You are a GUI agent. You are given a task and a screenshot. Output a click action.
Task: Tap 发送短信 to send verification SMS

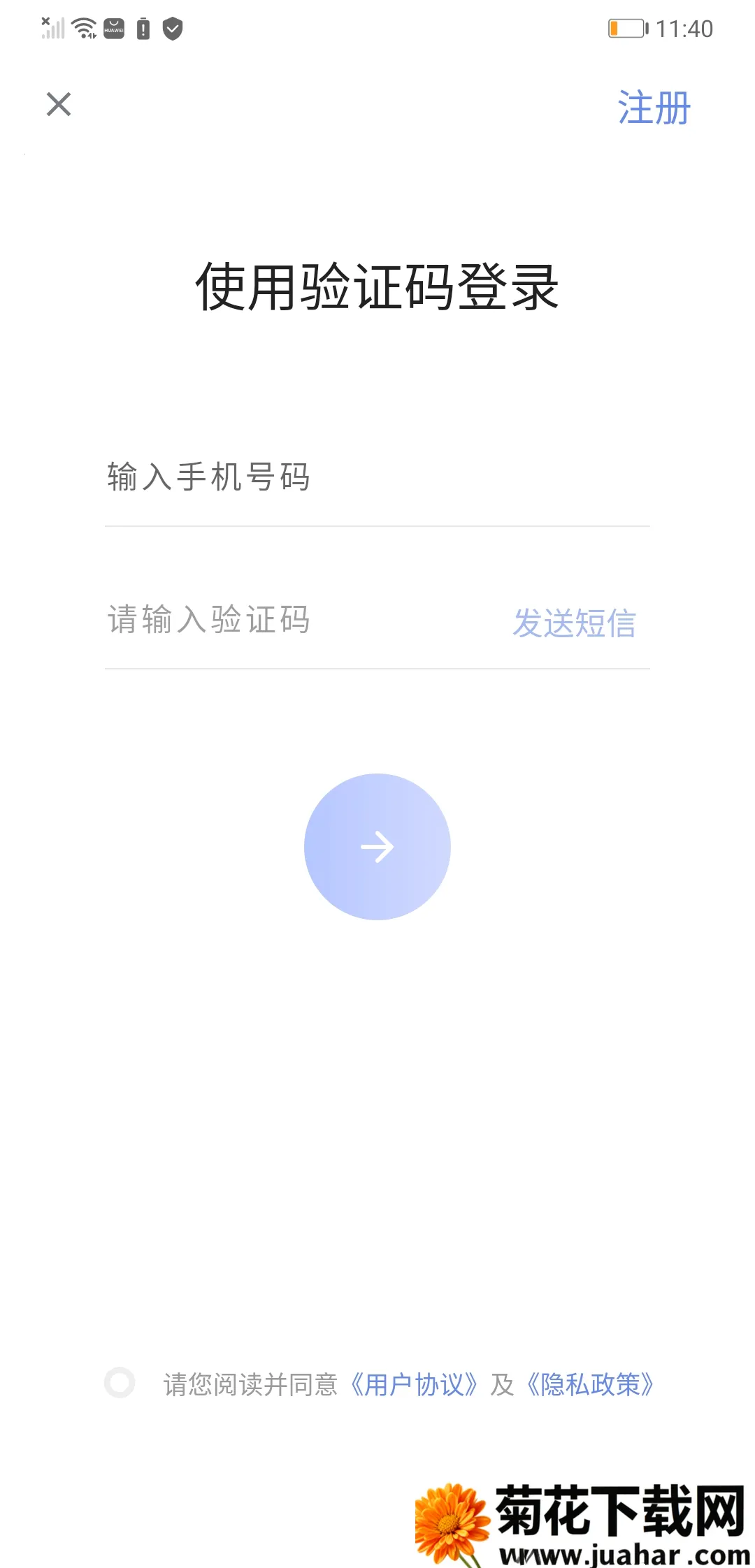click(575, 624)
